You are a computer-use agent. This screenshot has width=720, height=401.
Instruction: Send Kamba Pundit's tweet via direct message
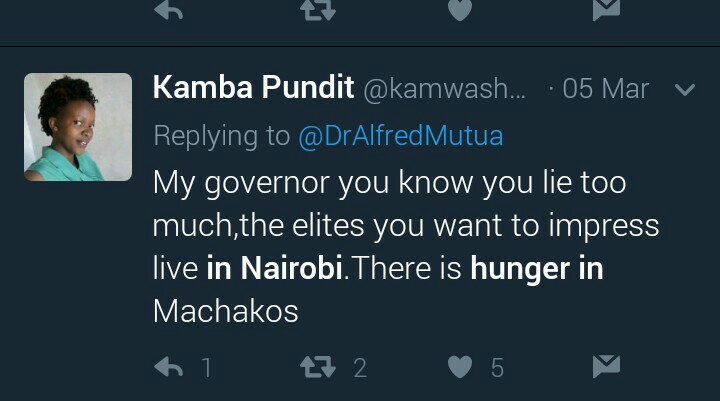pyautogui.click(x=606, y=367)
